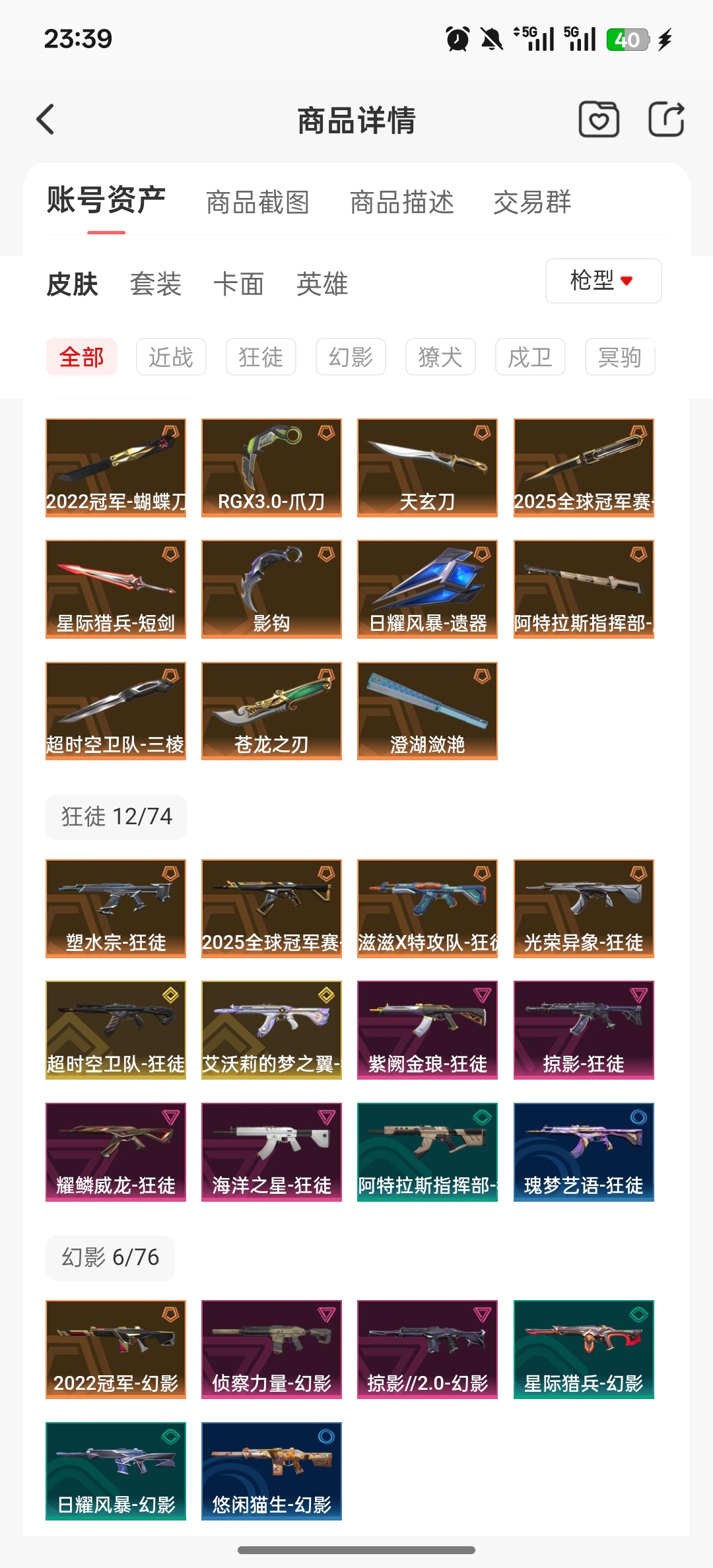Select the 冥驹 filter chip
The height and width of the screenshot is (1568, 713).
(x=620, y=357)
